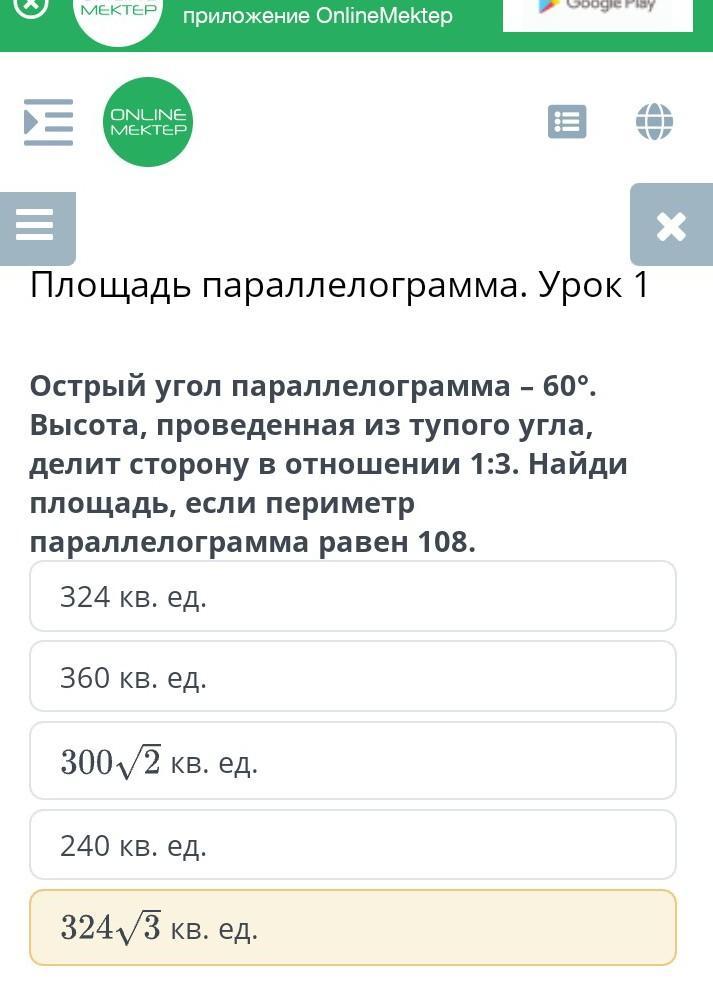713x1004 pixels.
Task: Go to Online Mektep home logo
Action: pos(148,122)
